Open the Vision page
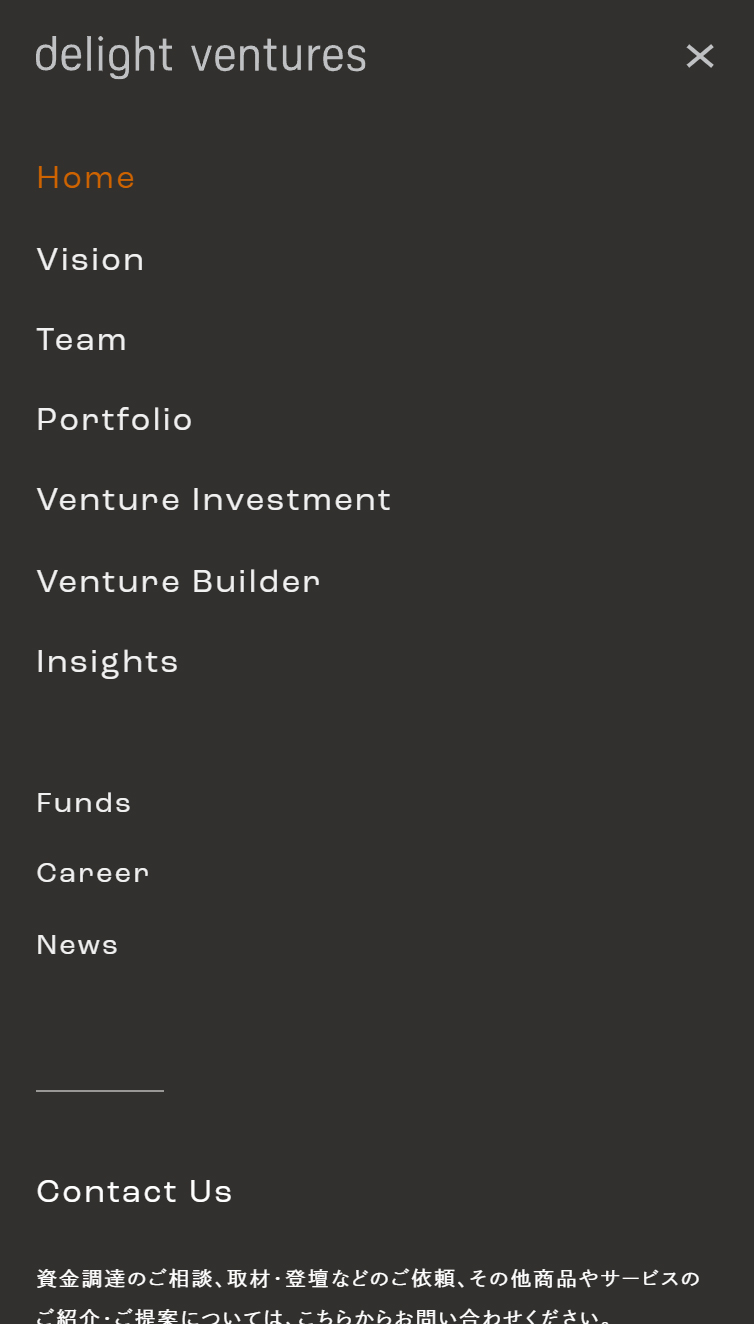Image resolution: width=754 pixels, height=1324 pixels. point(91,260)
